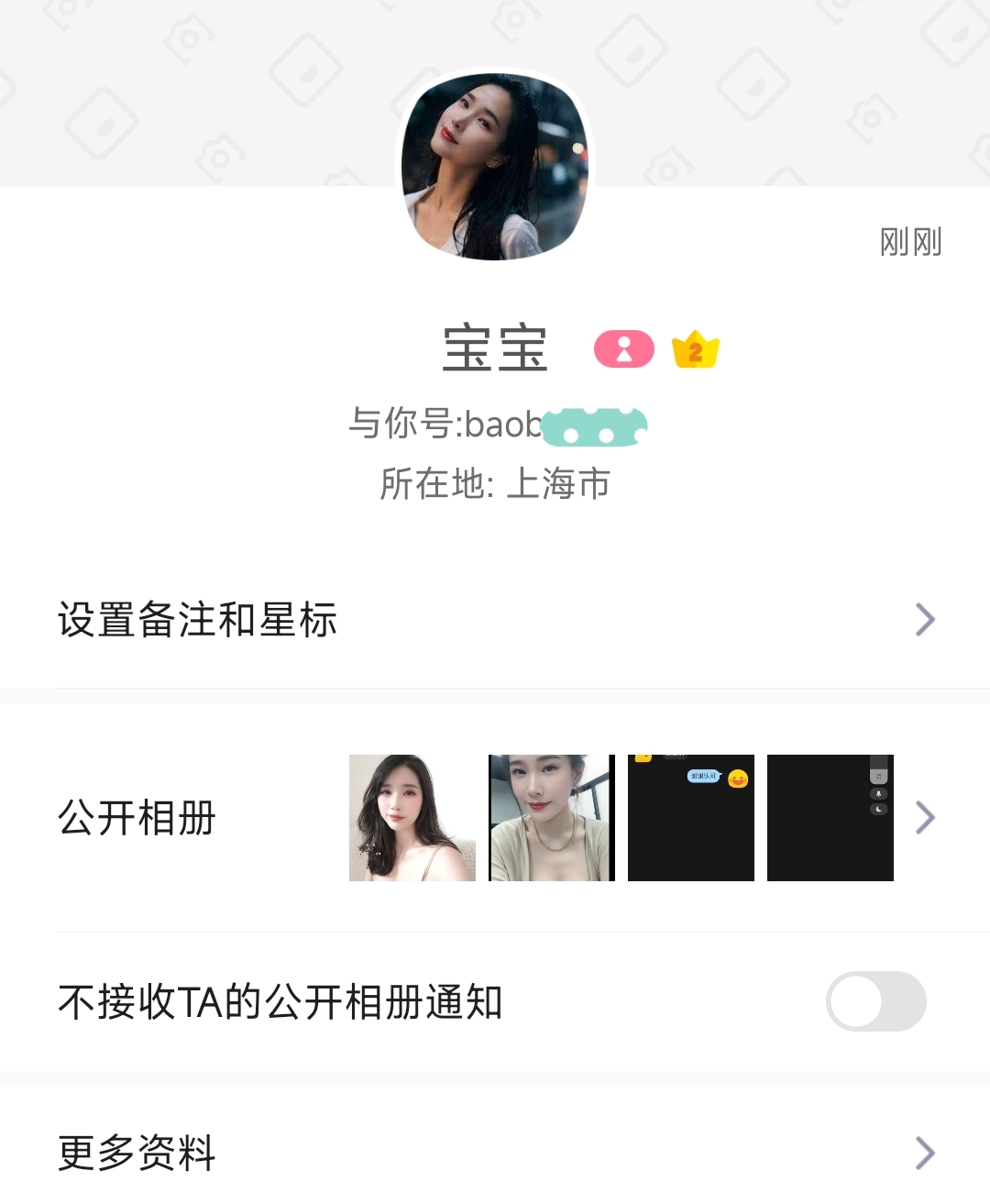This screenshot has width=990, height=1204.
Task: Click the 所在地 上海市 text
Action: tap(495, 484)
